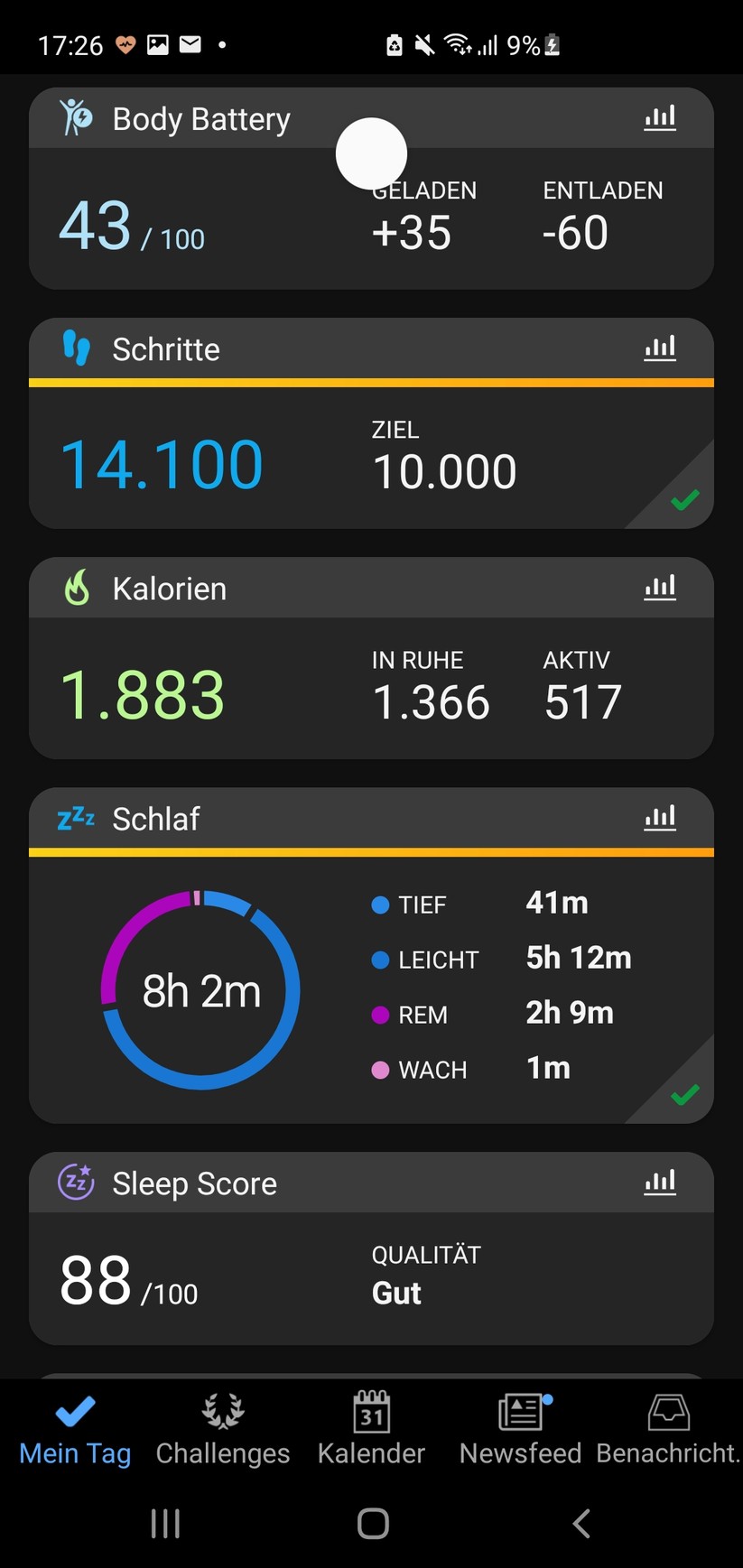This screenshot has width=743, height=1568.
Task: Open the Schlaf history chart icon
Action: tap(660, 818)
